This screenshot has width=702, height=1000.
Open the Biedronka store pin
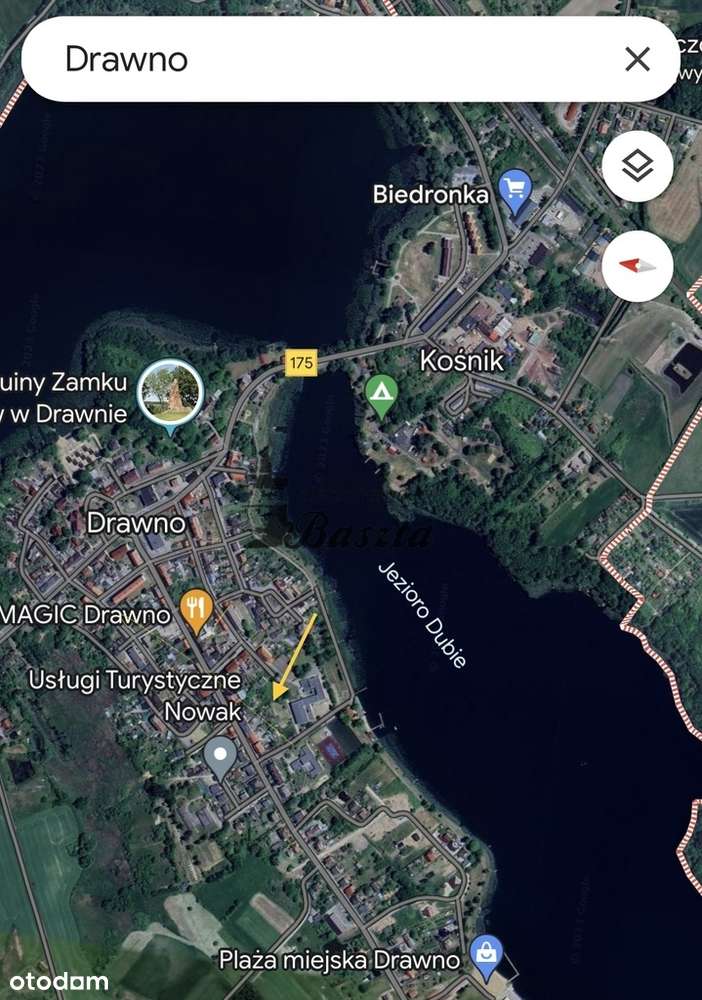[x=515, y=188]
